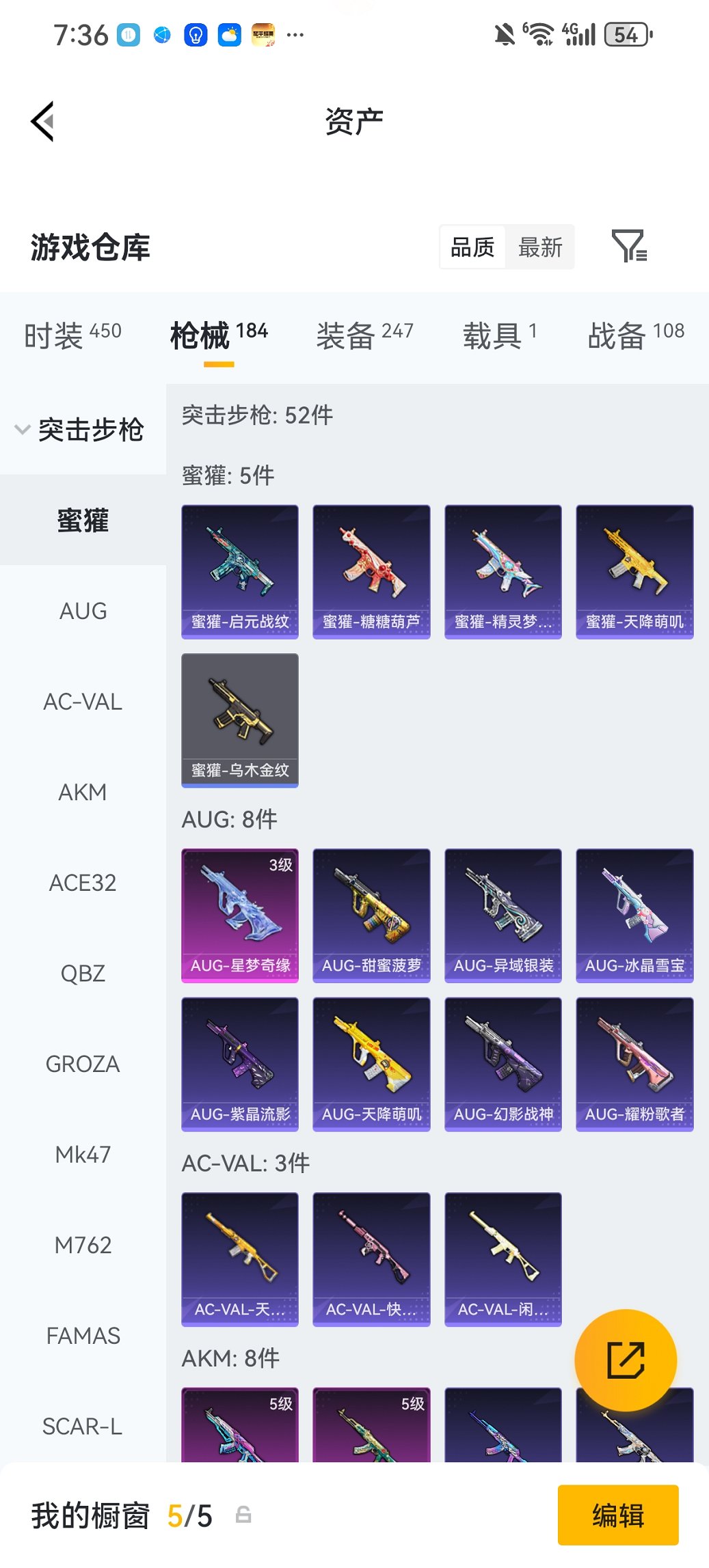Select the 战备 tab
The width and height of the screenshot is (709, 1568).
(635, 335)
